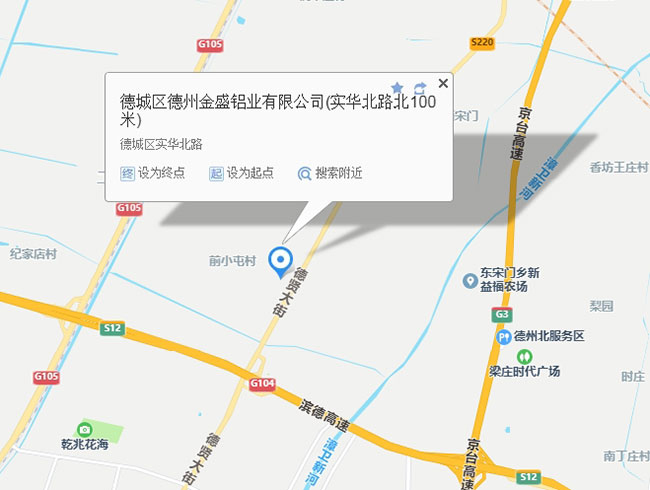Close the location info popup
The image size is (650, 490).
click(443, 84)
